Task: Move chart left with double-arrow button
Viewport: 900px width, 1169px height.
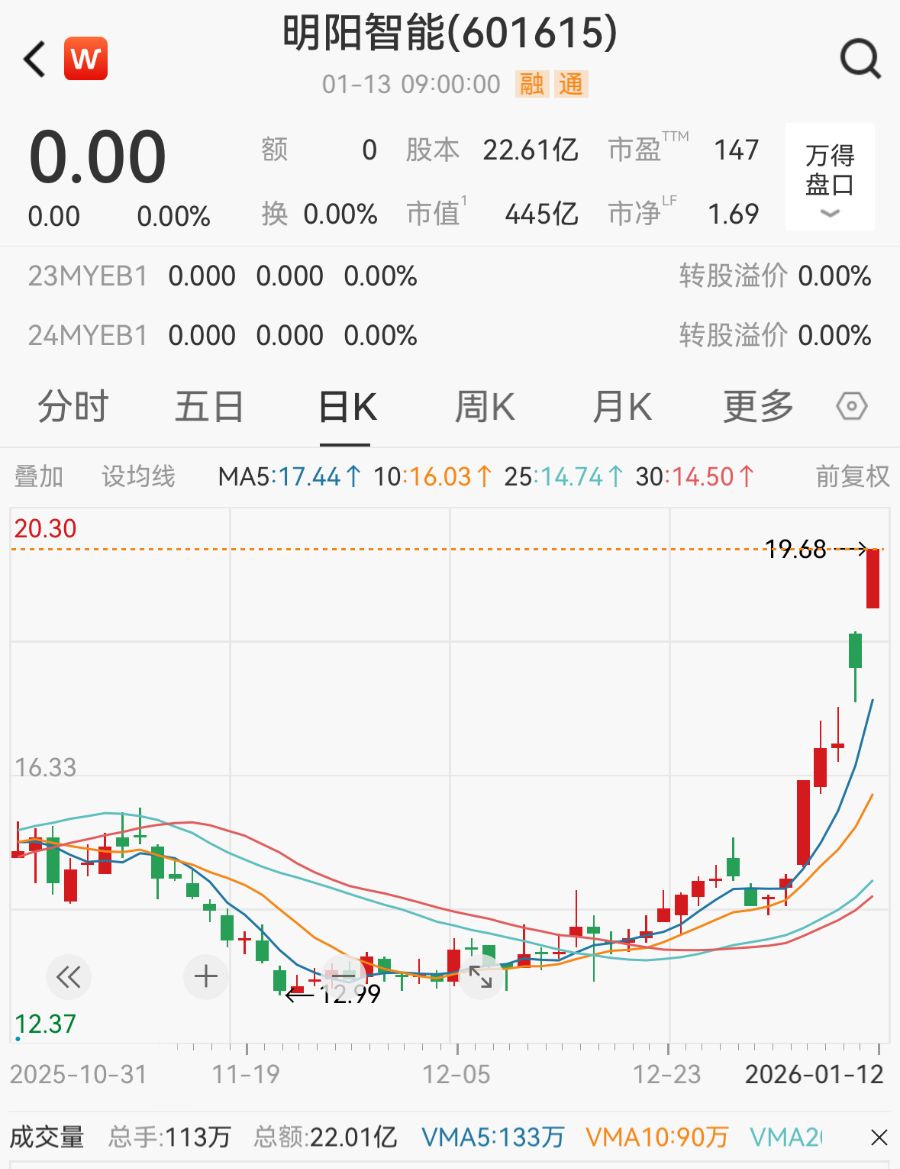Action: coord(68,976)
